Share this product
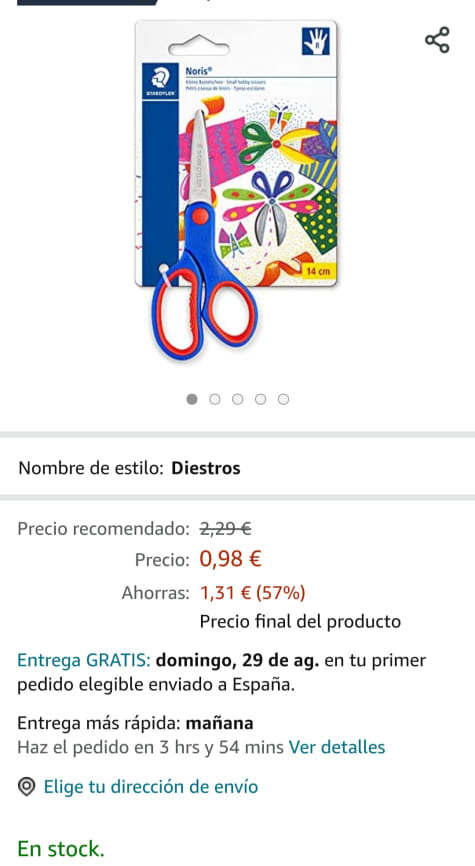The width and height of the screenshot is (475, 866). 437,40
